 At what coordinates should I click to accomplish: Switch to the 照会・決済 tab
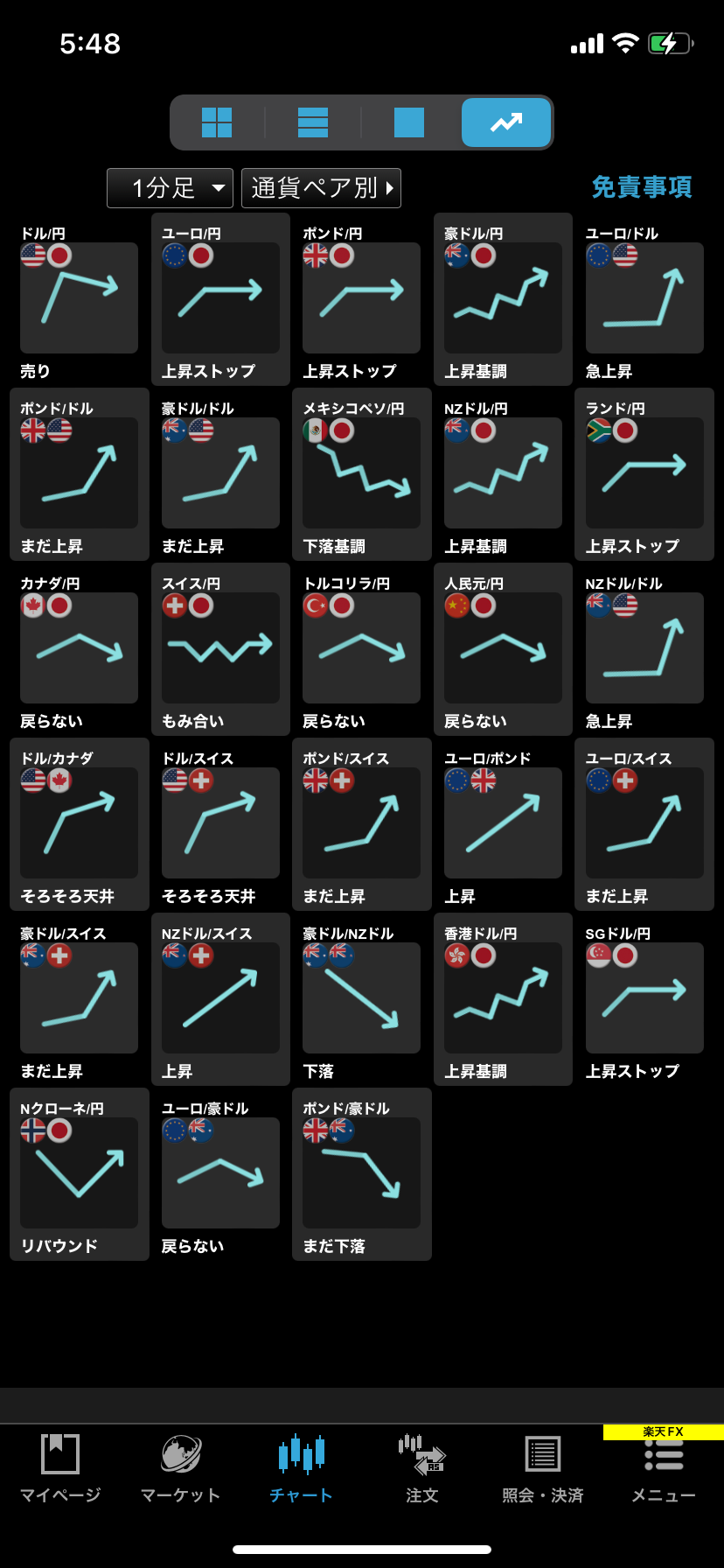pyautogui.click(x=542, y=1455)
